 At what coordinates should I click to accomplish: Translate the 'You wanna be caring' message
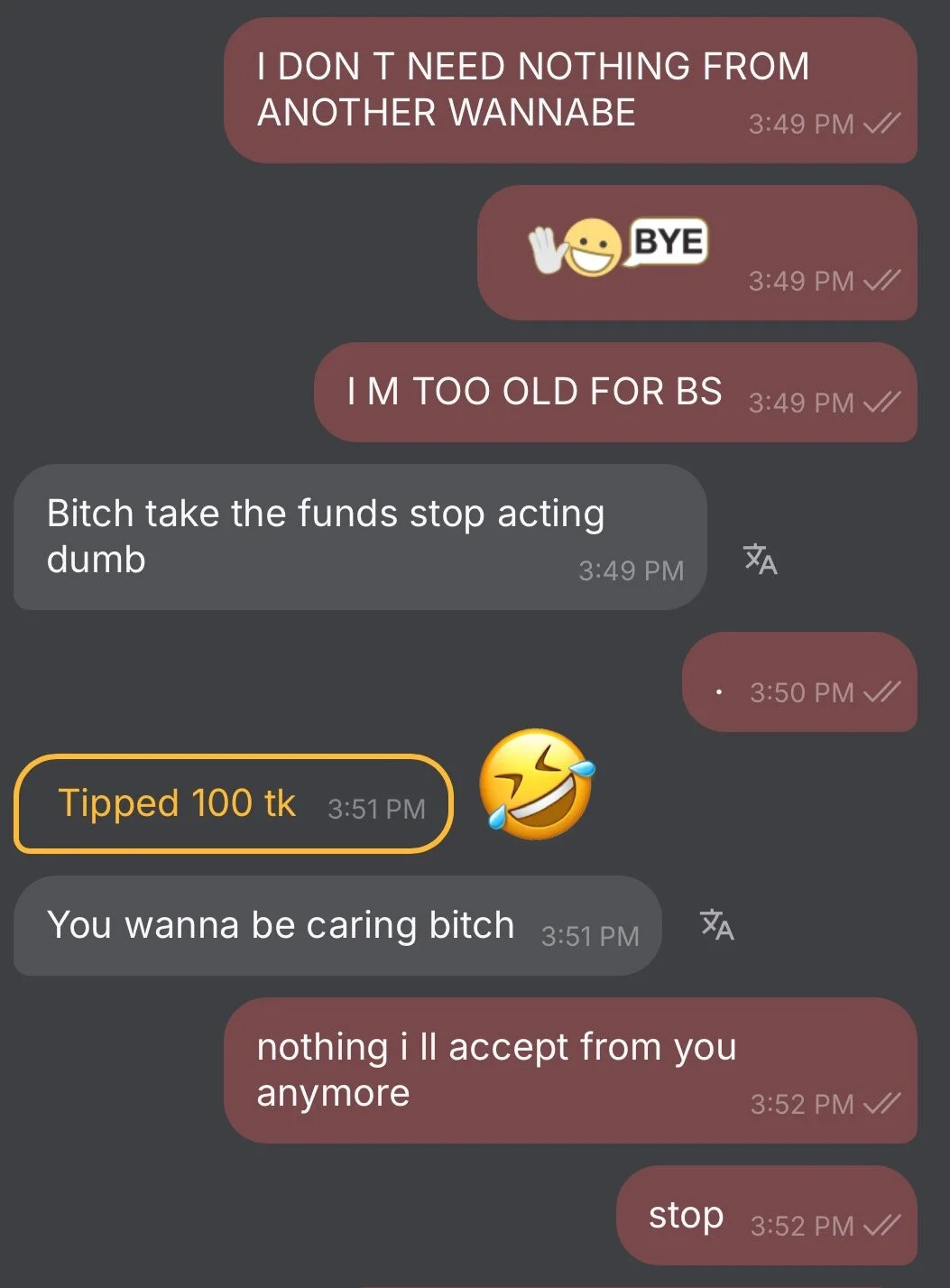click(717, 925)
